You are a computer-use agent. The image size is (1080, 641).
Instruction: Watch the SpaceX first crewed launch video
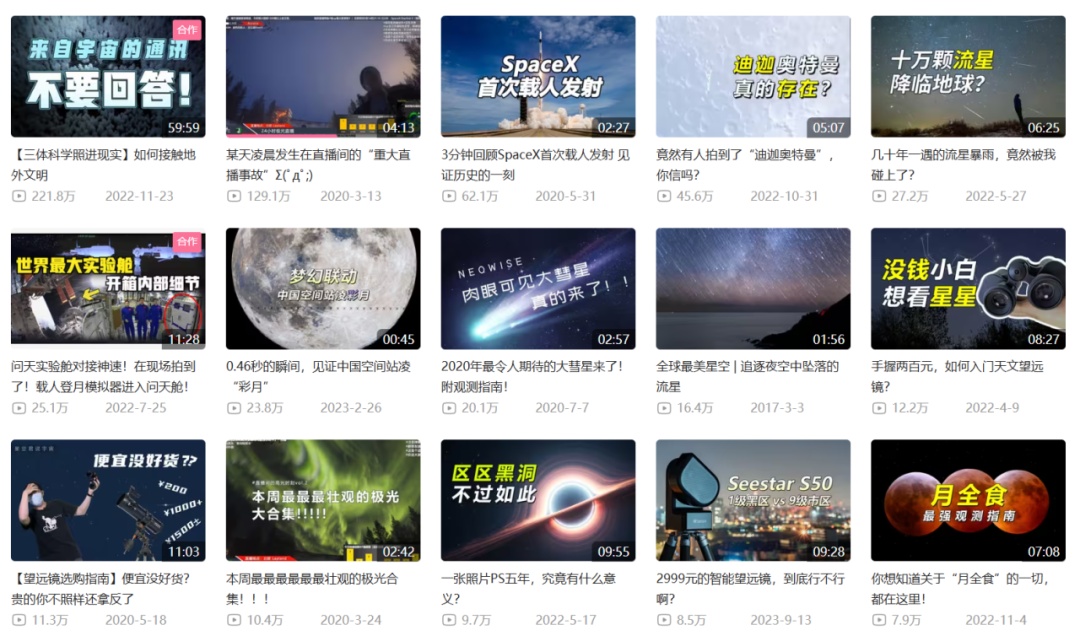(538, 76)
